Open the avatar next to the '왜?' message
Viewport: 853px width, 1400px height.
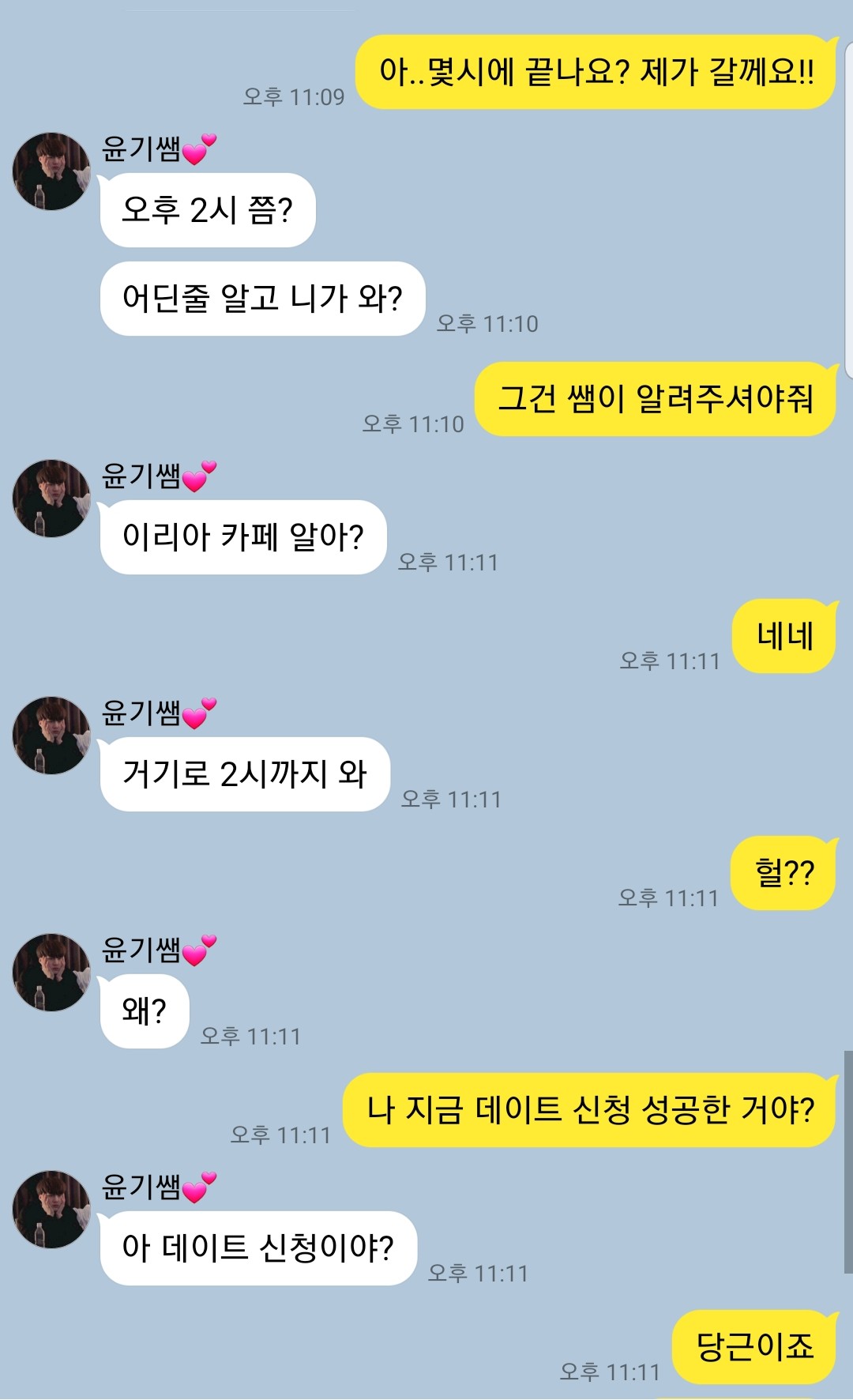point(51,973)
